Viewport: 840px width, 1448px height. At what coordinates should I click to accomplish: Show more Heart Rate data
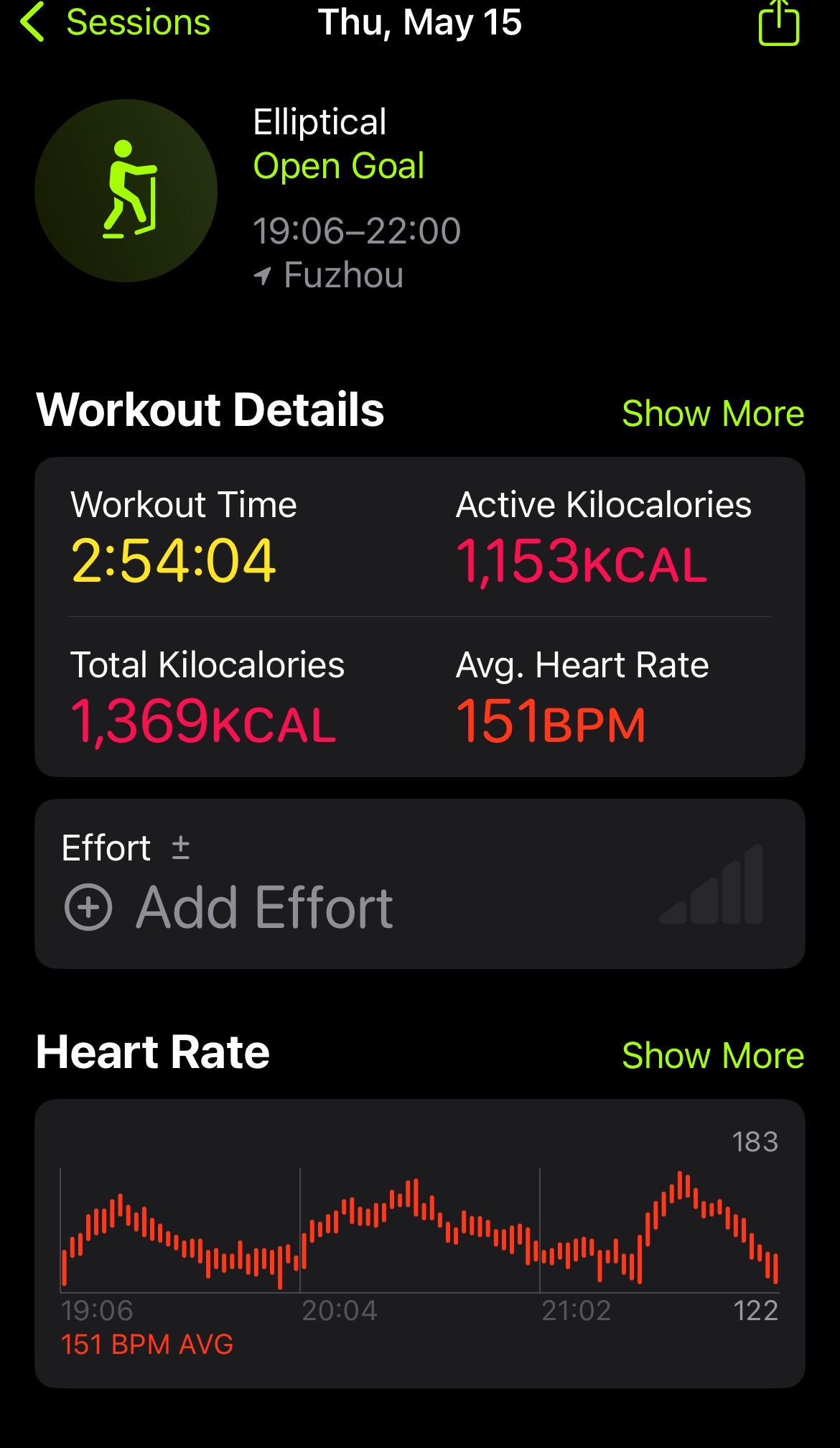tap(712, 1056)
